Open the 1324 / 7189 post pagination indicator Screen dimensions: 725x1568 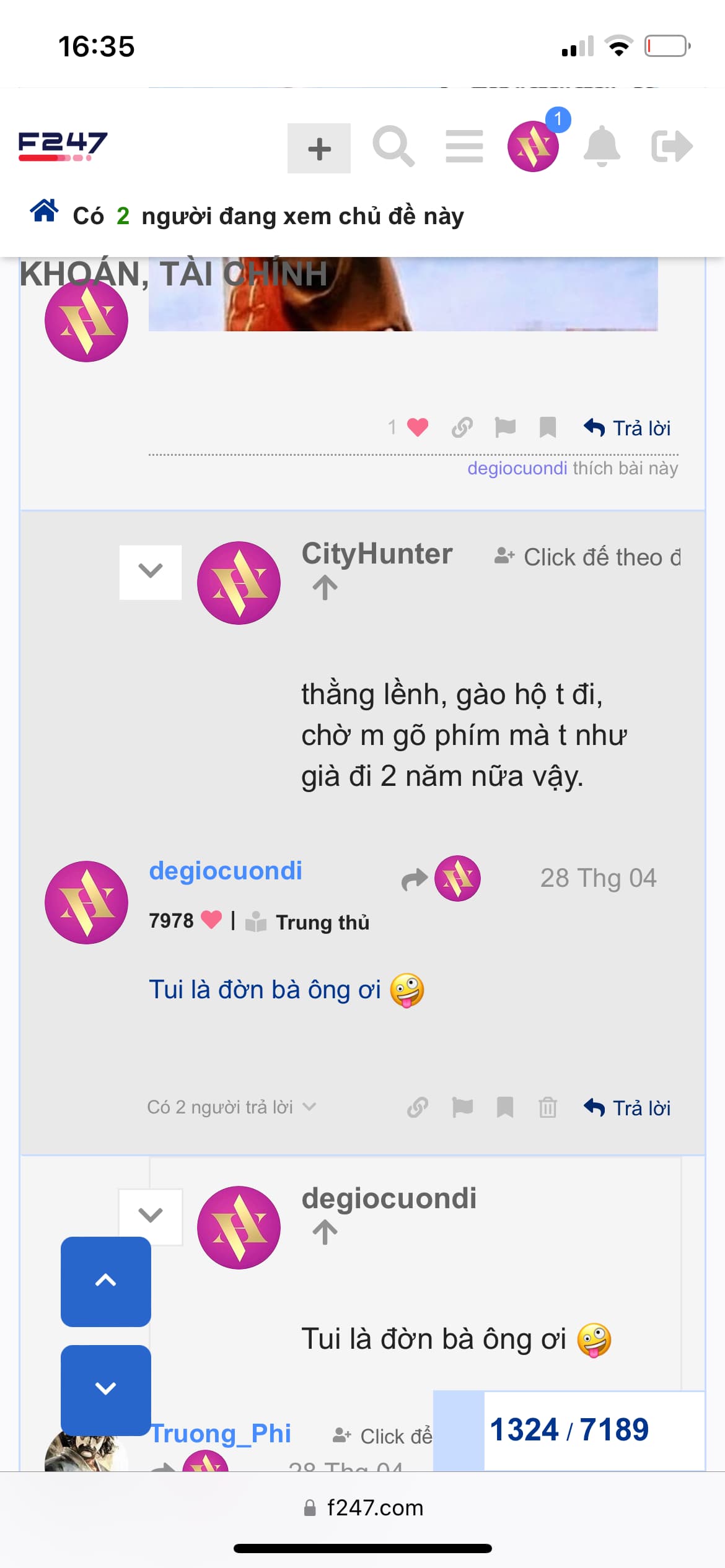569,1431
